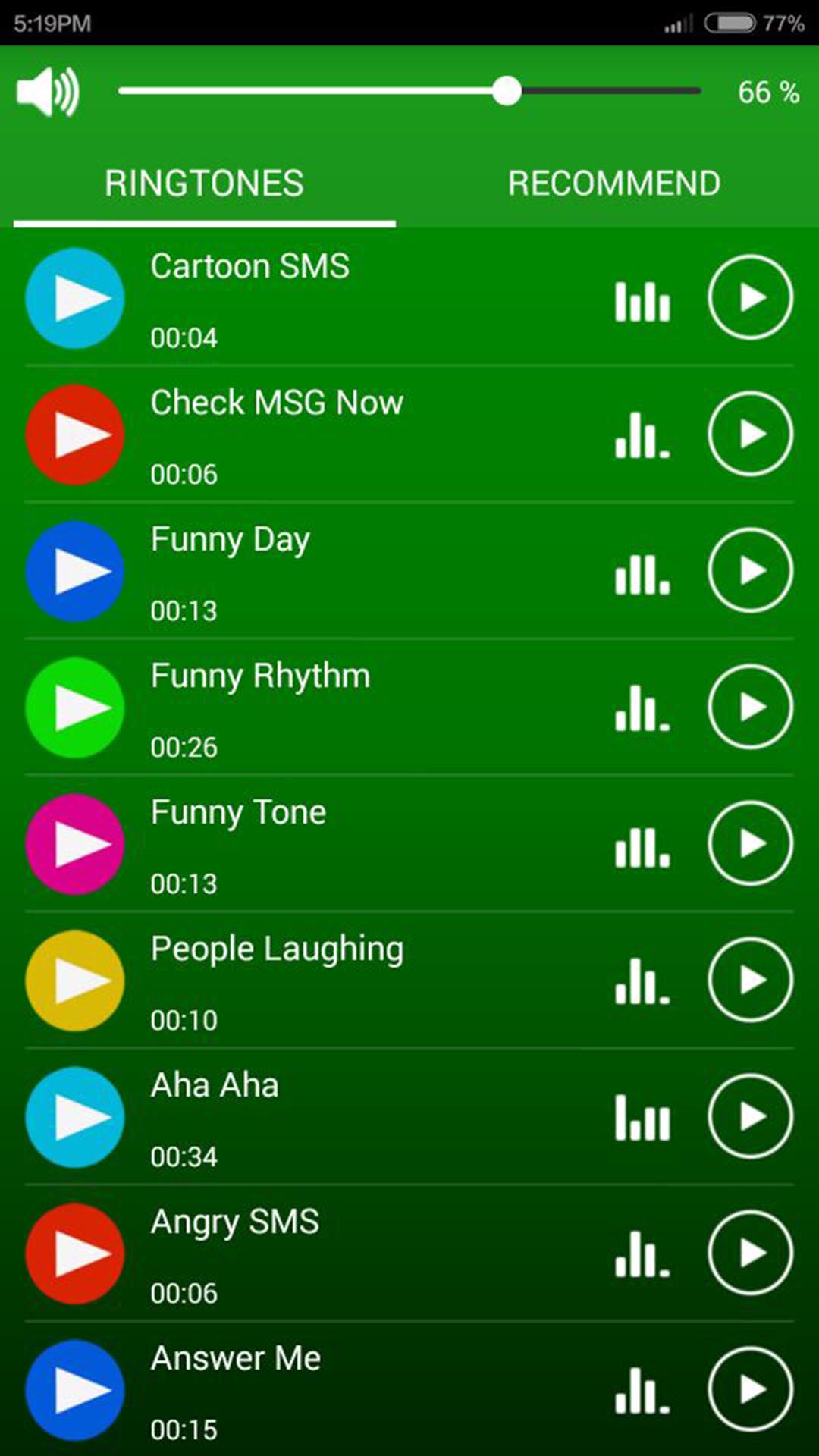819x1456 pixels.
Task: Tap the outlined play circle for Angry SMS
Action: click(x=750, y=1253)
